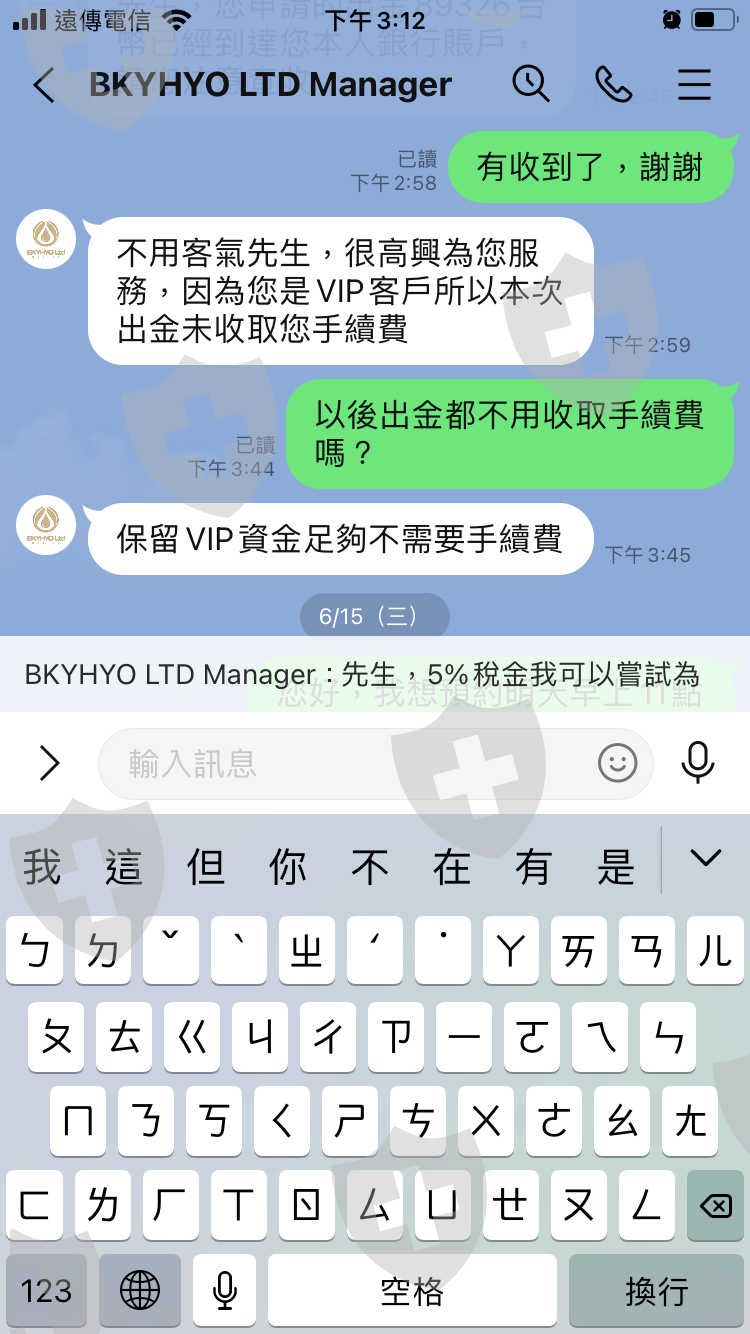Image resolution: width=750 pixels, height=1334 pixels.
Task: Search within this chat
Action: (531, 84)
